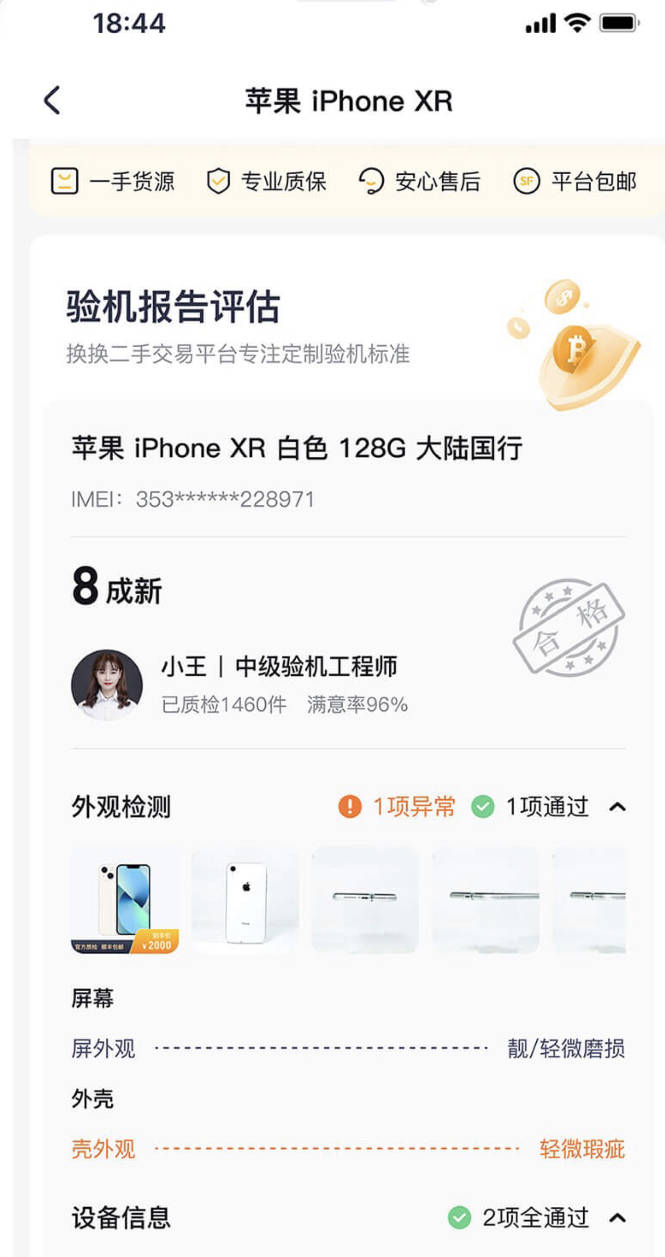Open the fourth inspection photo showing phone side

coord(485,901)
